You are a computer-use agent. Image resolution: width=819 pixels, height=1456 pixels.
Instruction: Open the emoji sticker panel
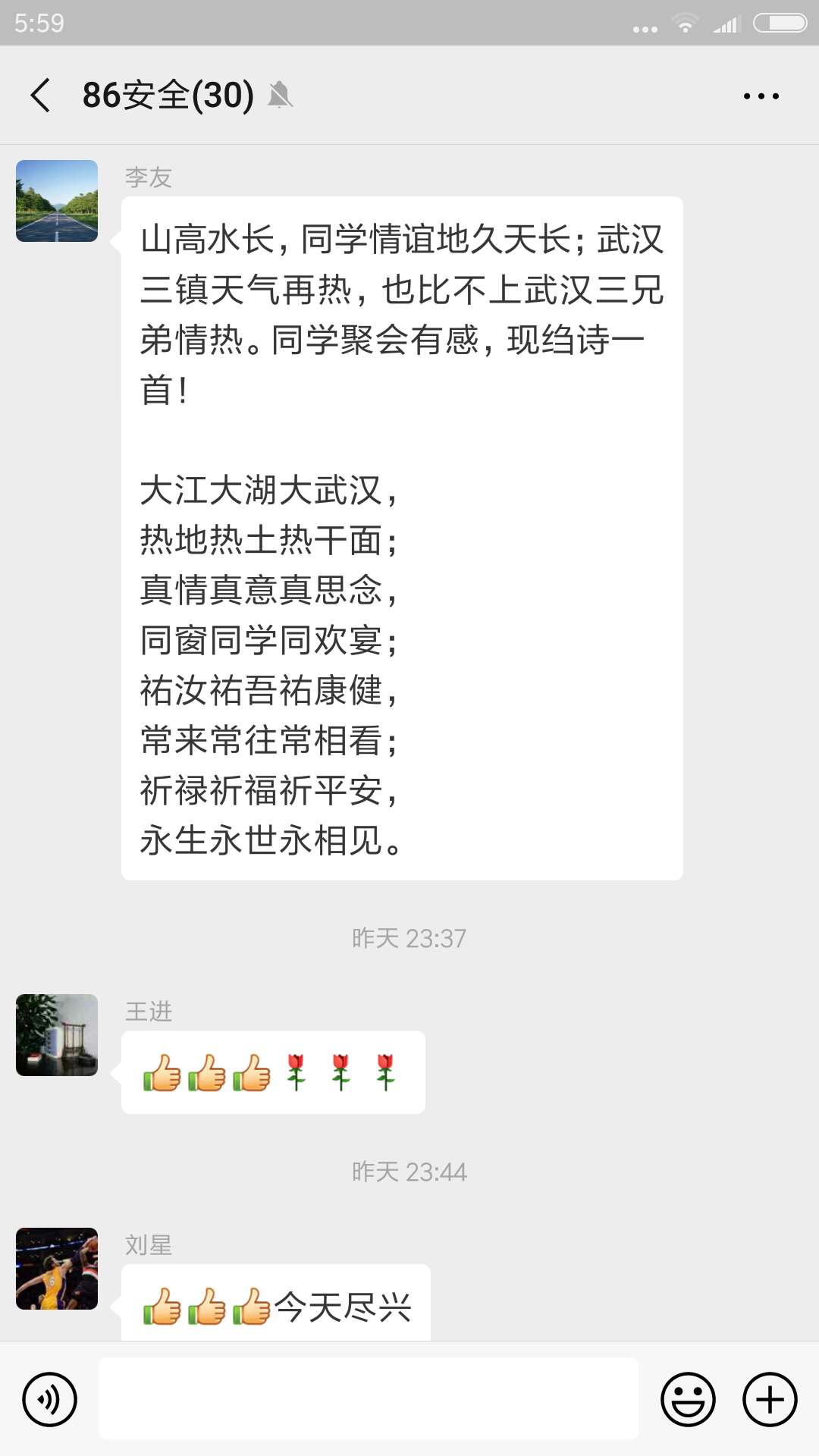[x=688, y=1399]
